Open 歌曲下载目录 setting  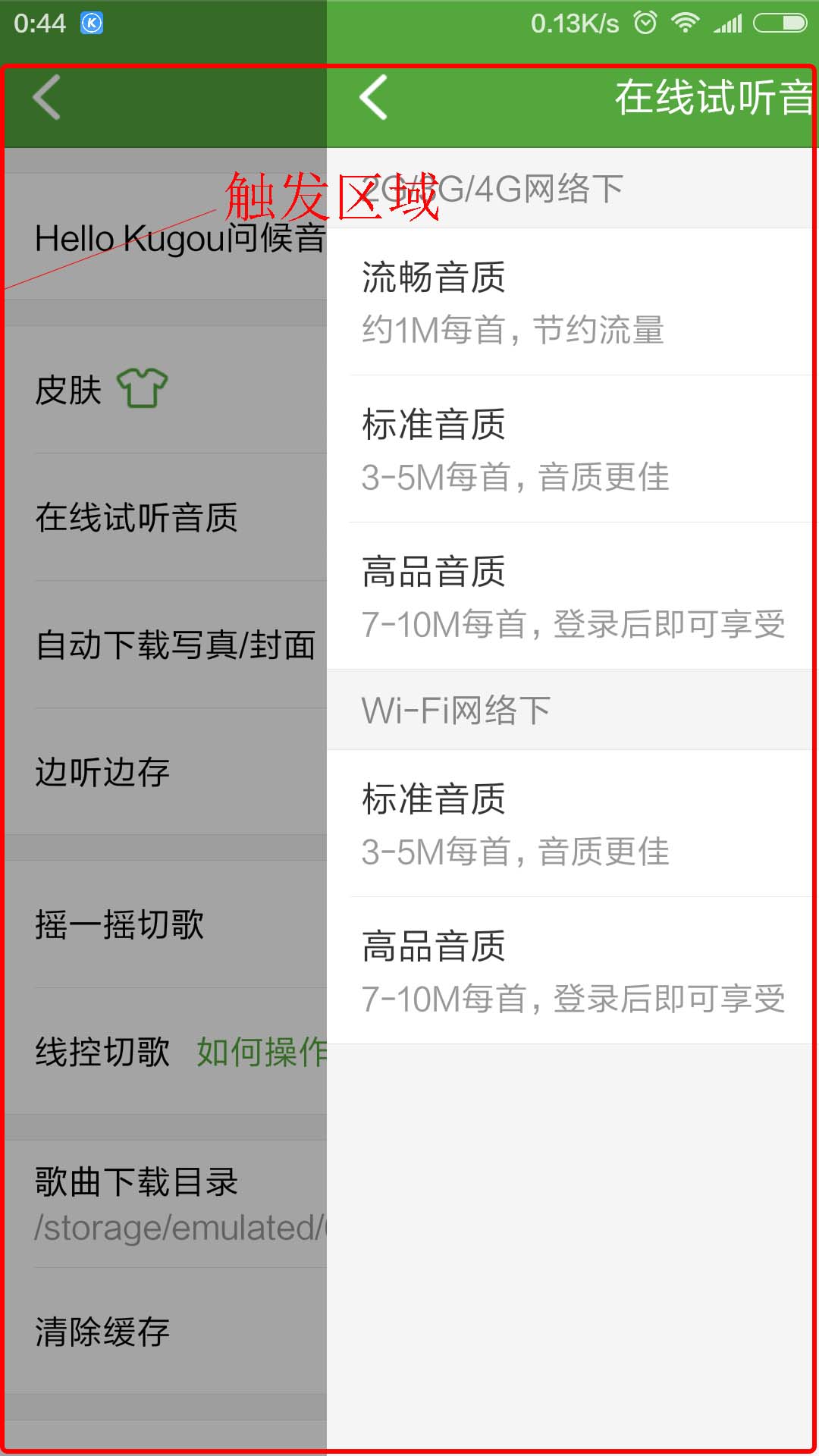152,1202
